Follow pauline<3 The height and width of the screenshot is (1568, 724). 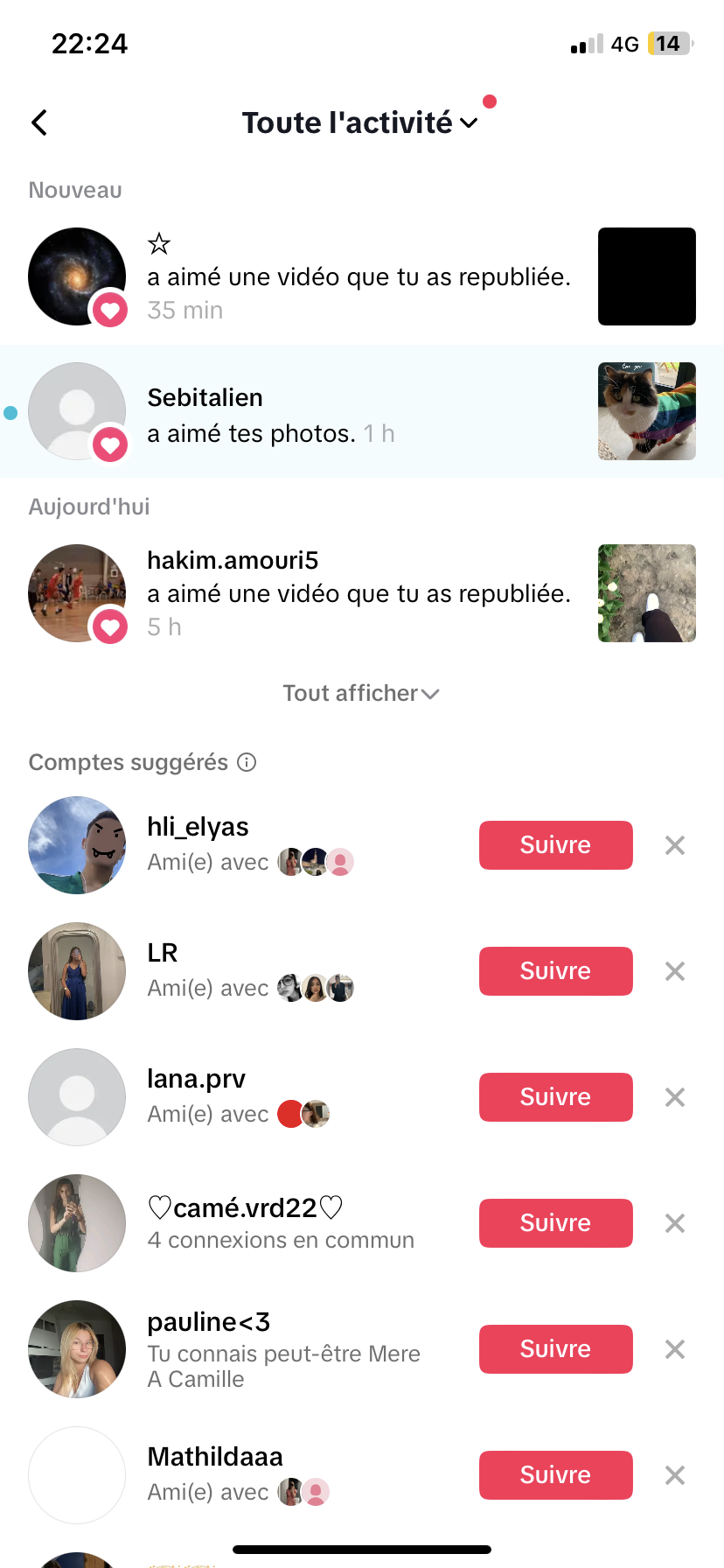[555, 1349]
